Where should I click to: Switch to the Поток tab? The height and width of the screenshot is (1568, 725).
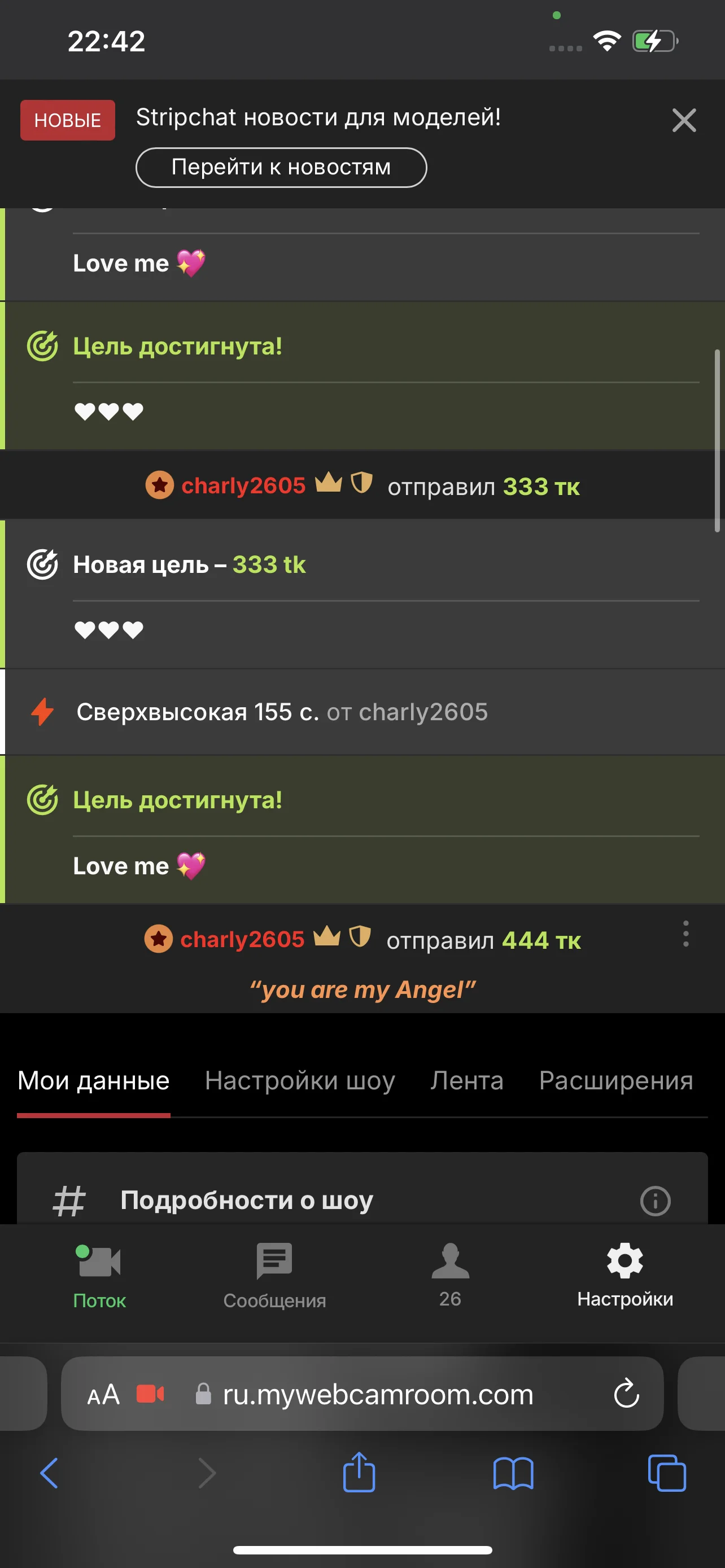99,1276
